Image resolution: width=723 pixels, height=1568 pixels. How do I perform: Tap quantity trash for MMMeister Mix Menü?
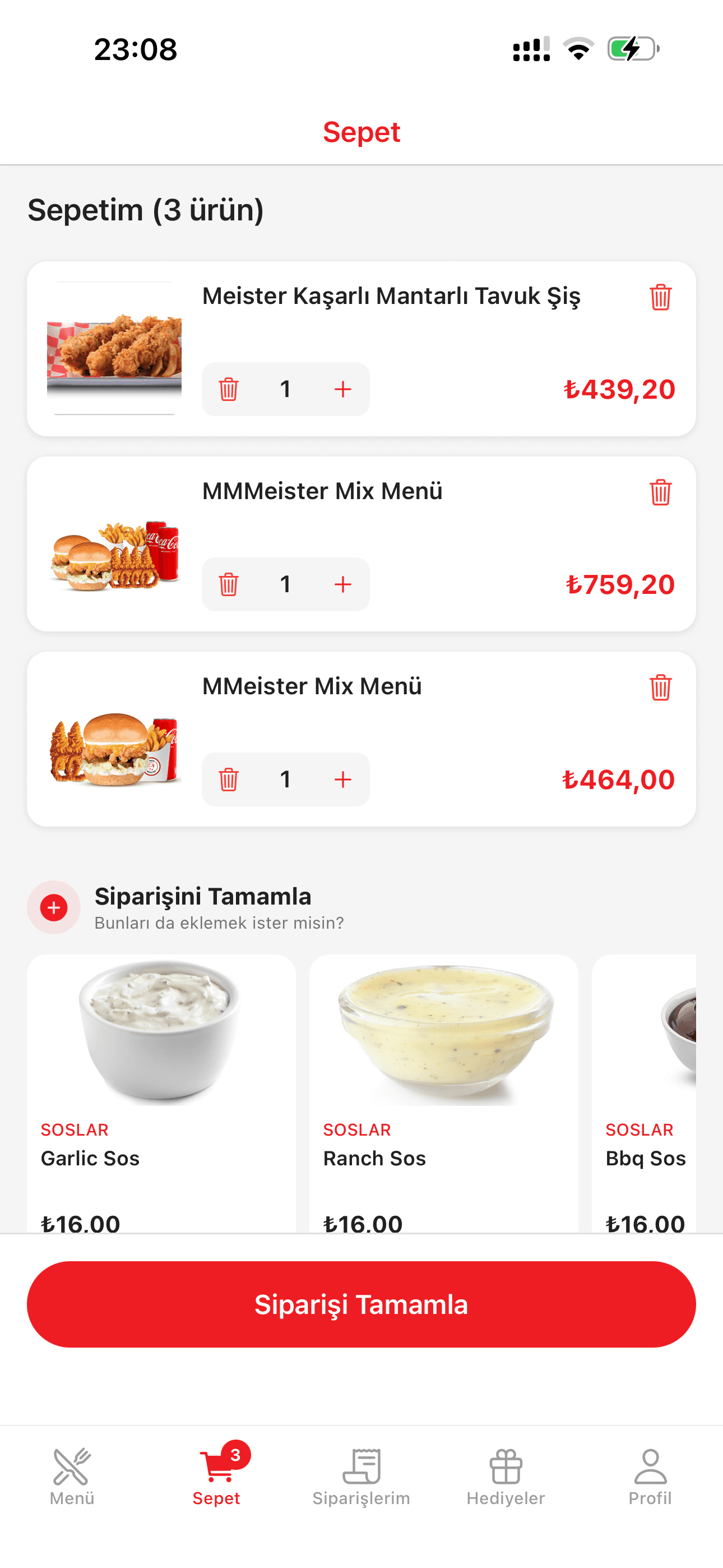tap(228, 584)
